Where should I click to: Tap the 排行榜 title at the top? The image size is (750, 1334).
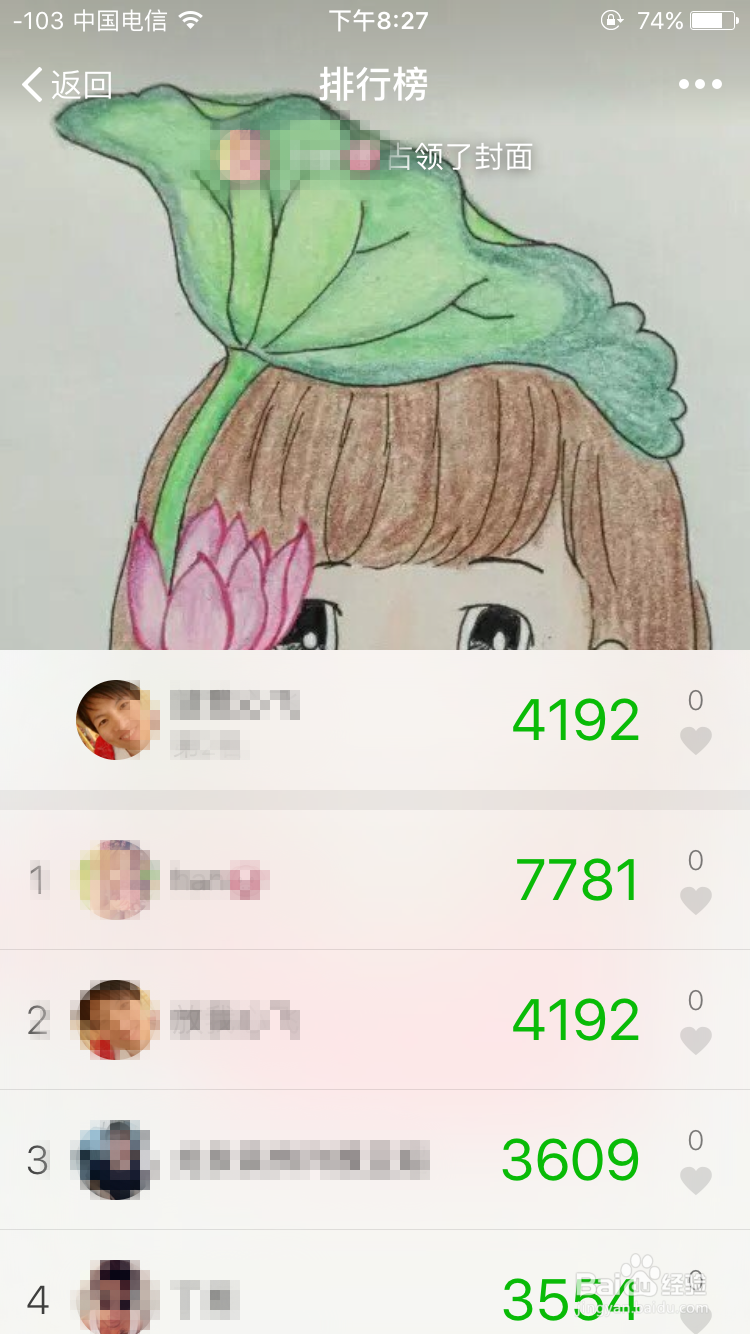point(375,85)
